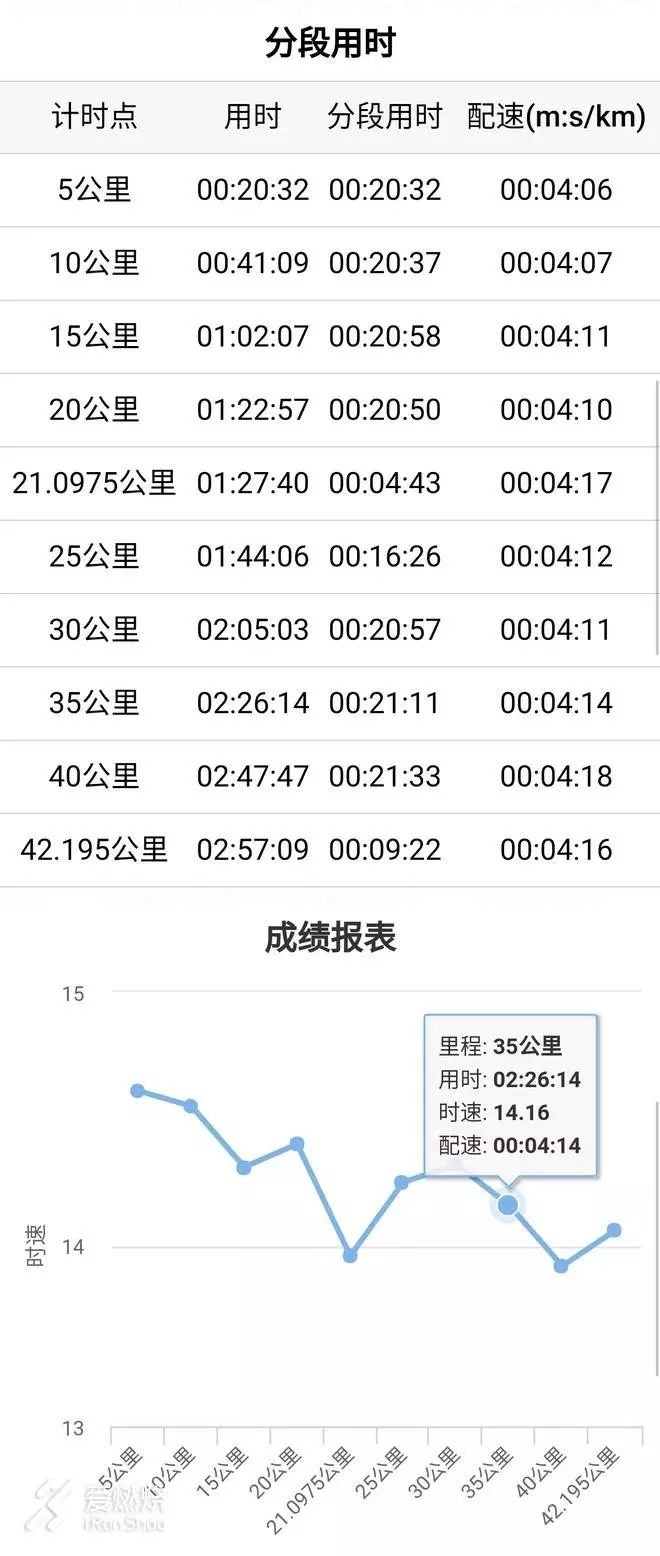Tap the 15公里 point on the speed chart

[x=244, y=1167]
